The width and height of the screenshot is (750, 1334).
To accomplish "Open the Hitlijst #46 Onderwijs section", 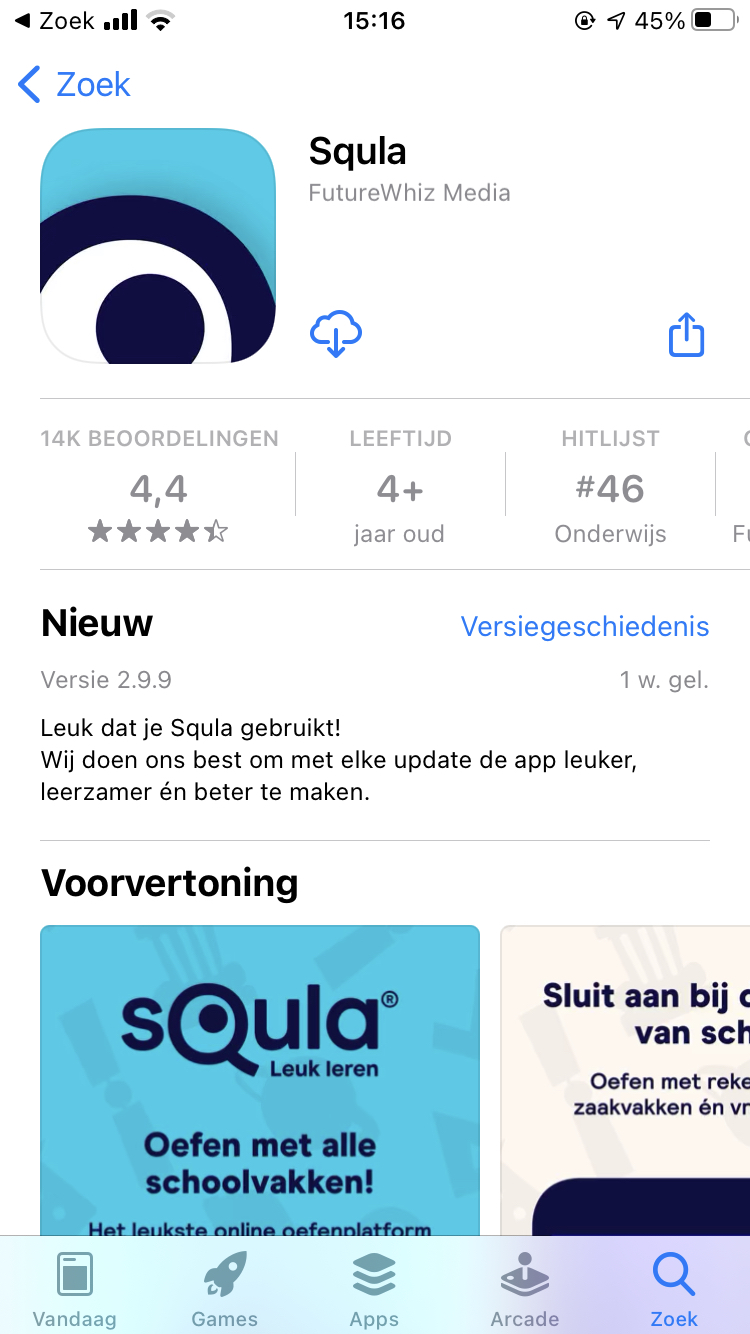I will tap(610, 485).
